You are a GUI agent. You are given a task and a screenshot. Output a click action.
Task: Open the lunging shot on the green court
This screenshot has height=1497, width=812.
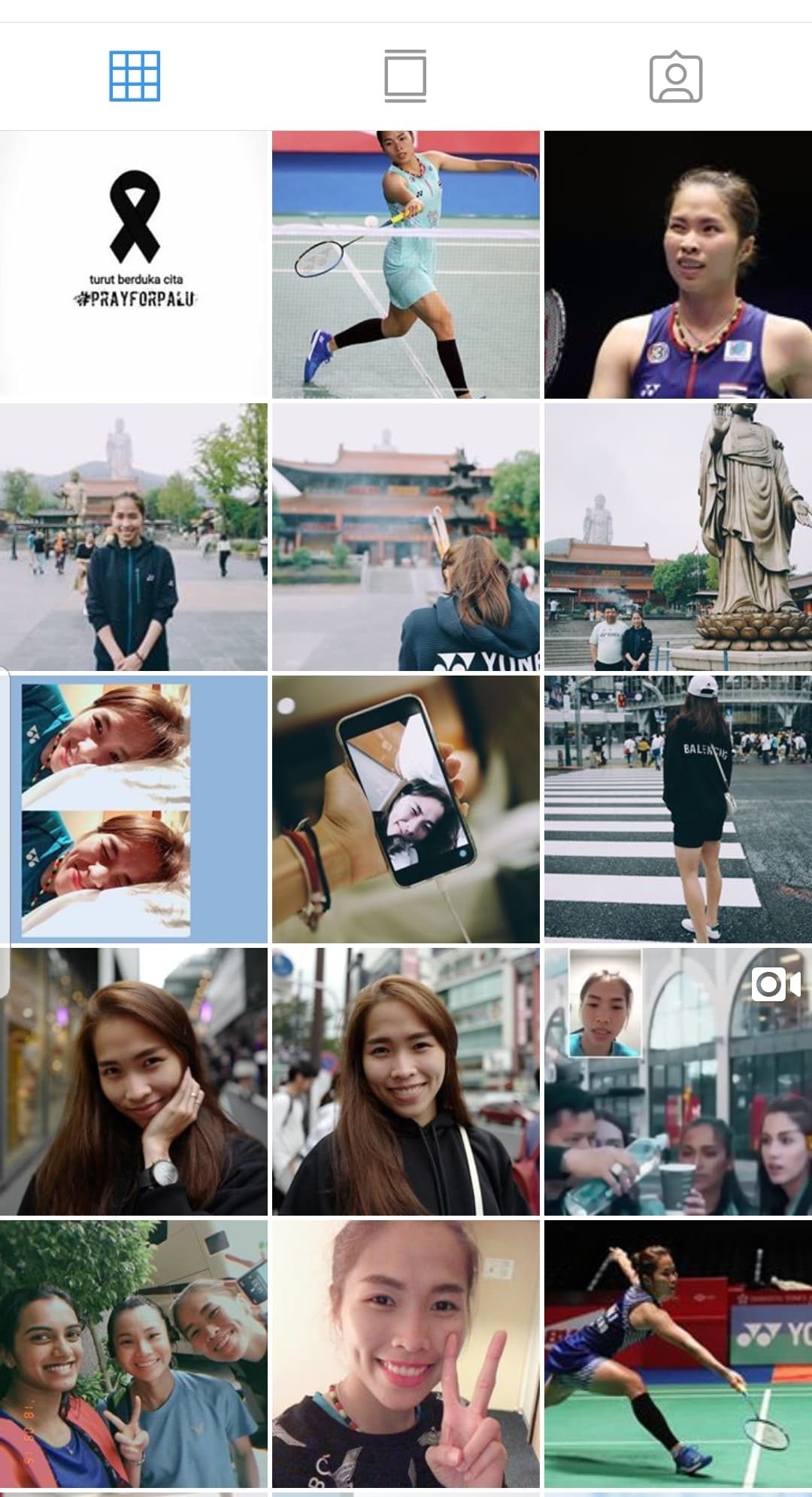pos(678,1354)
